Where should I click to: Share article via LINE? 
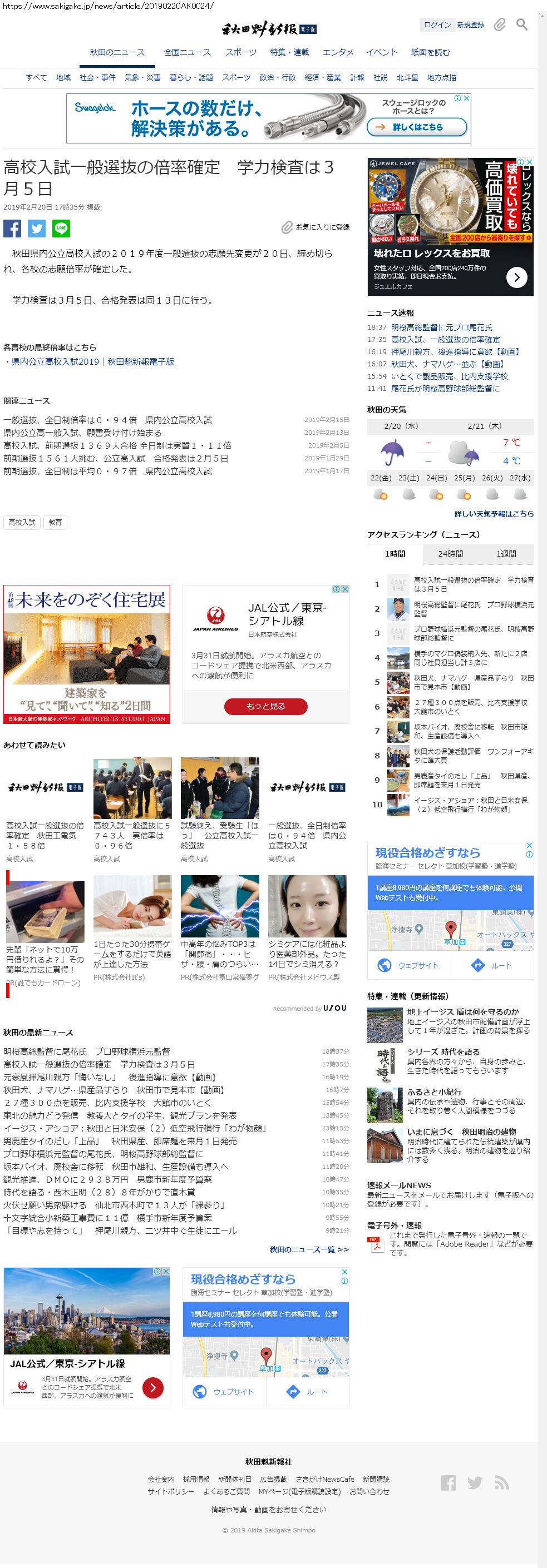tap(61, 229)
